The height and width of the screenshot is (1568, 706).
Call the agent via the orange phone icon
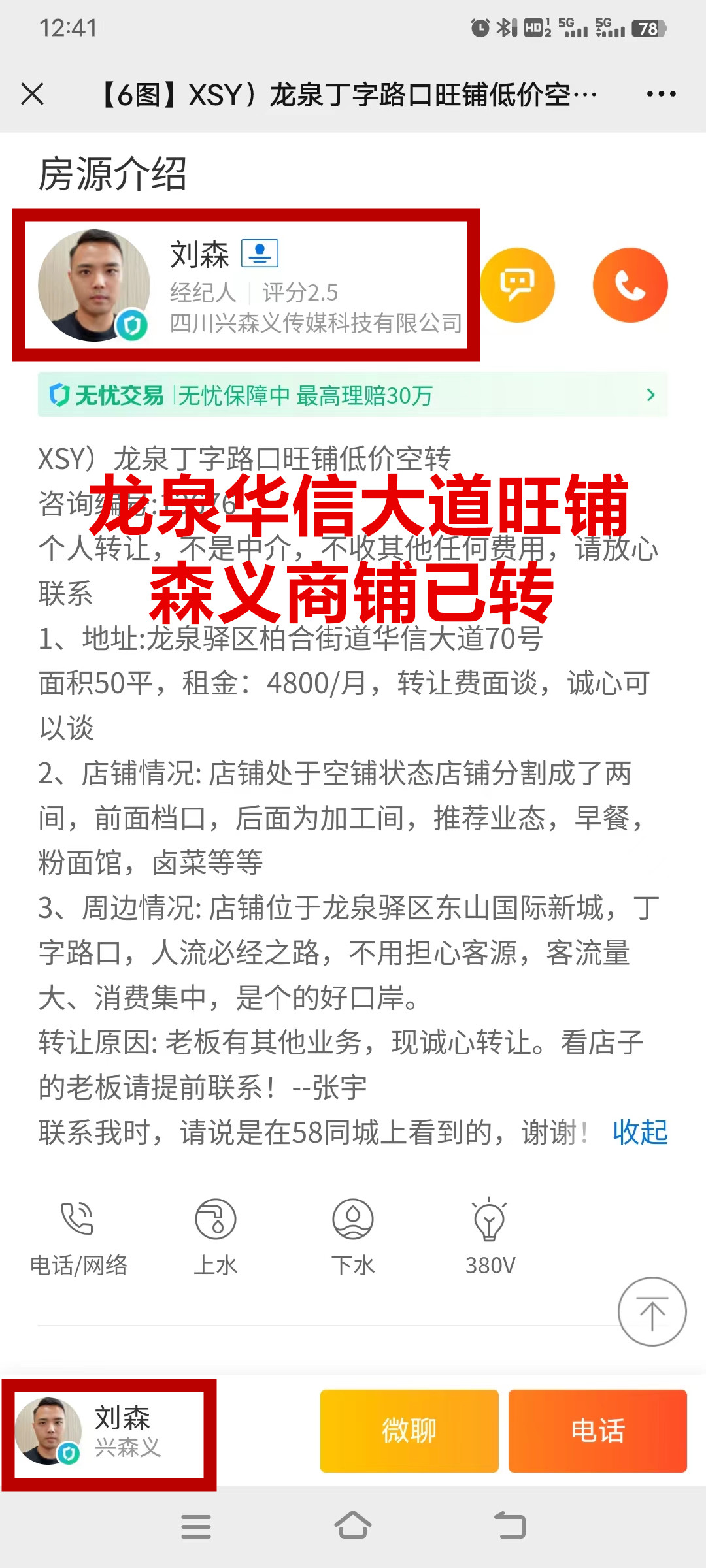[x=630, y=286]
